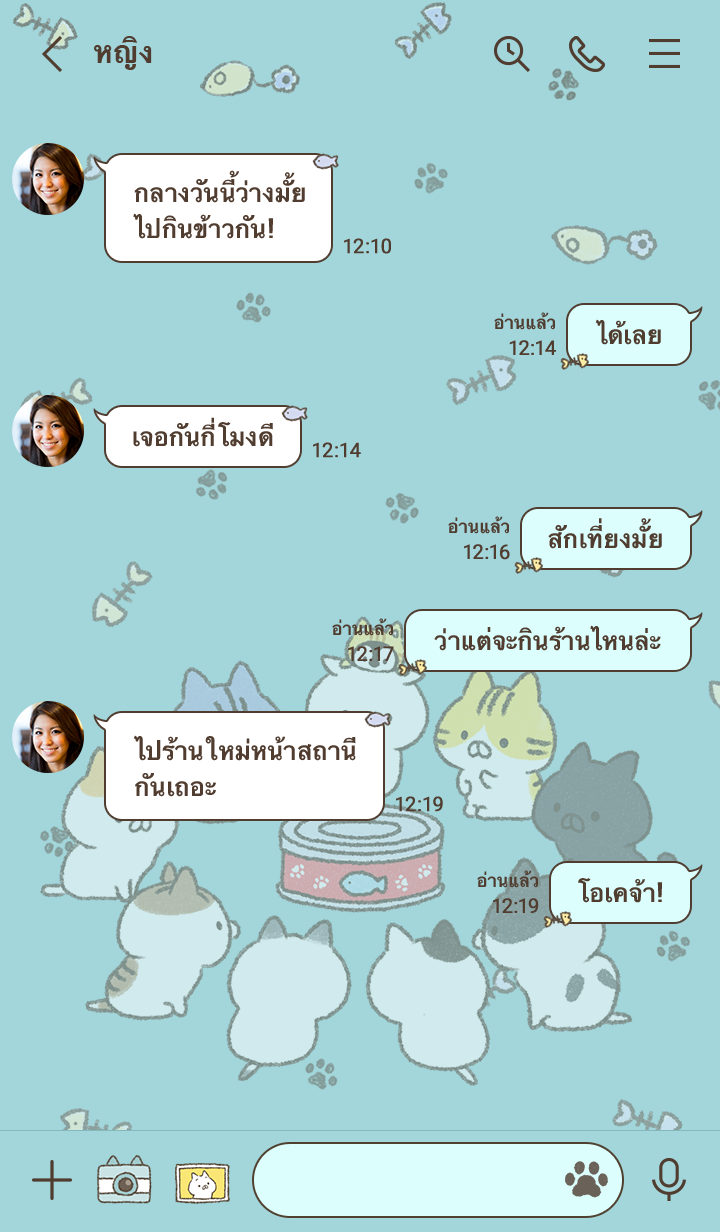Open the chat search icon

(511, 53)
